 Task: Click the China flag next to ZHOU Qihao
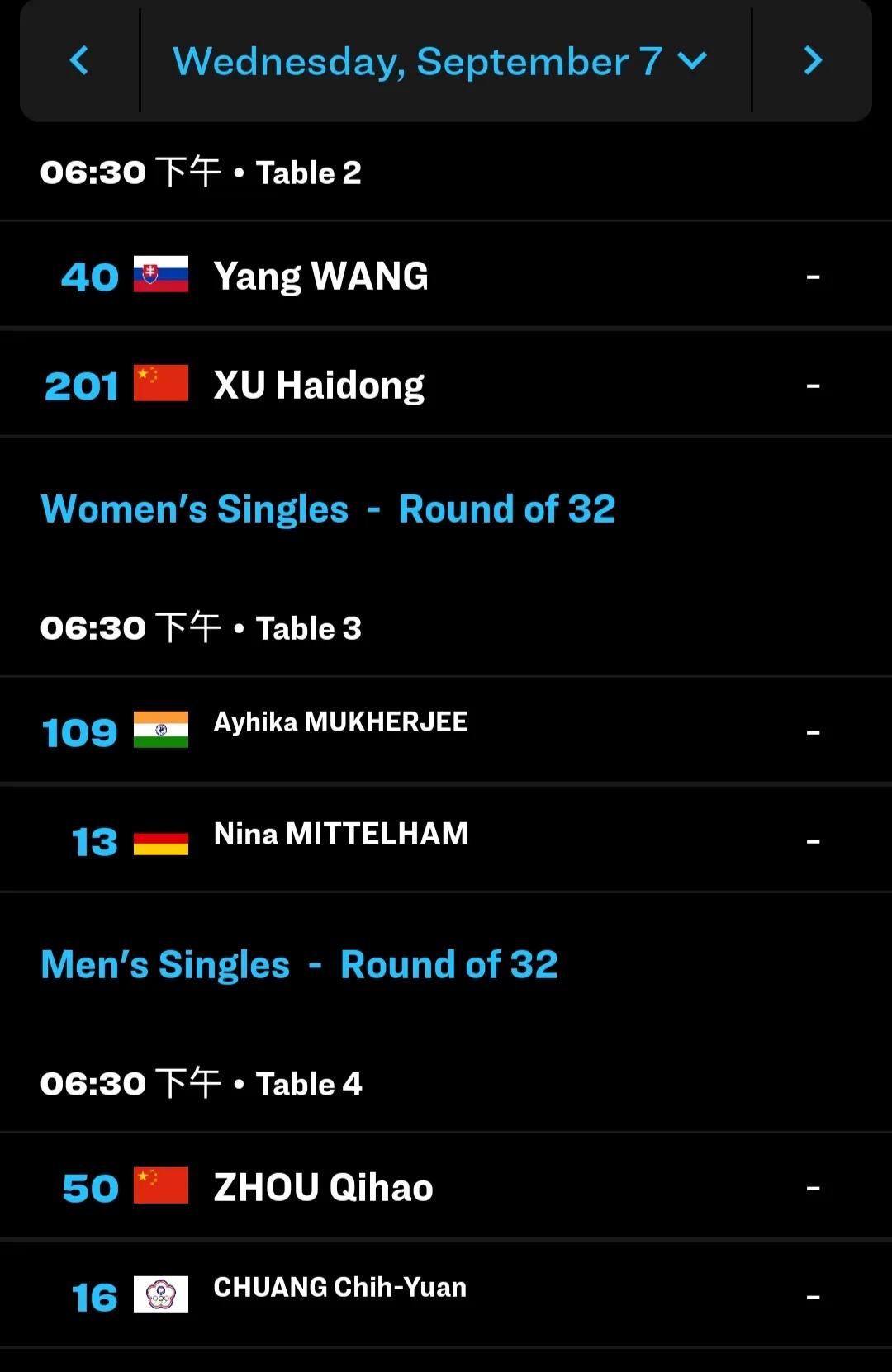159,1187
